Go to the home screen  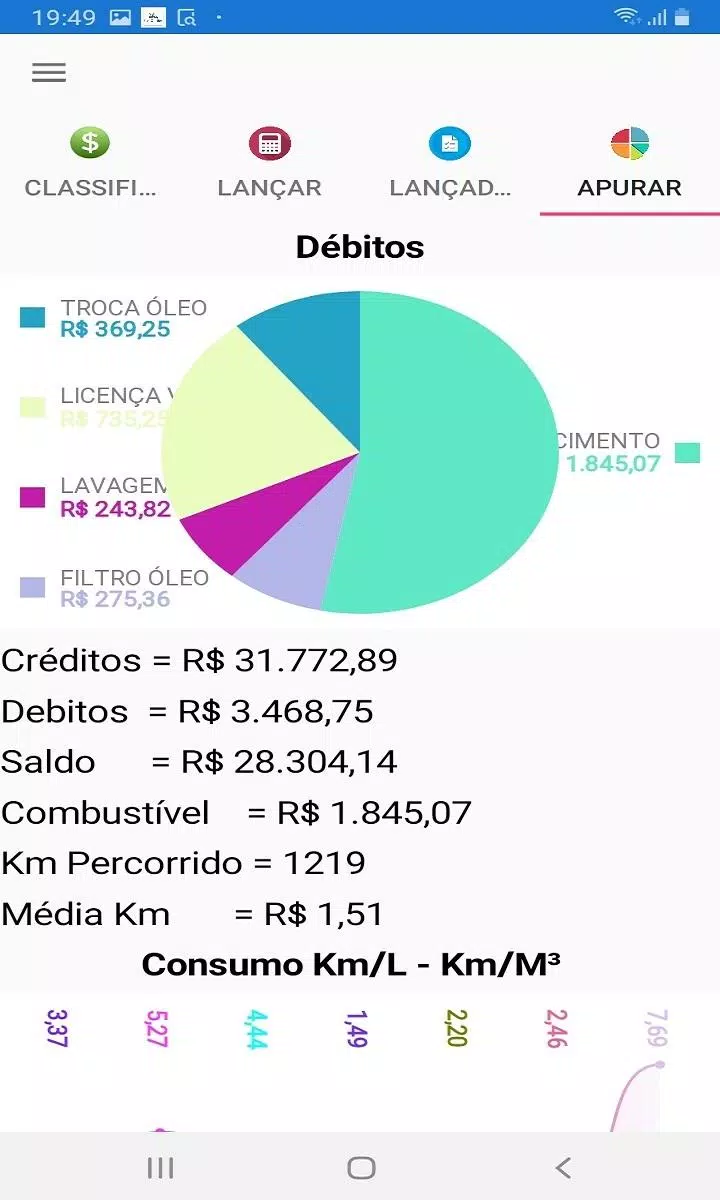pos(361,1167)
